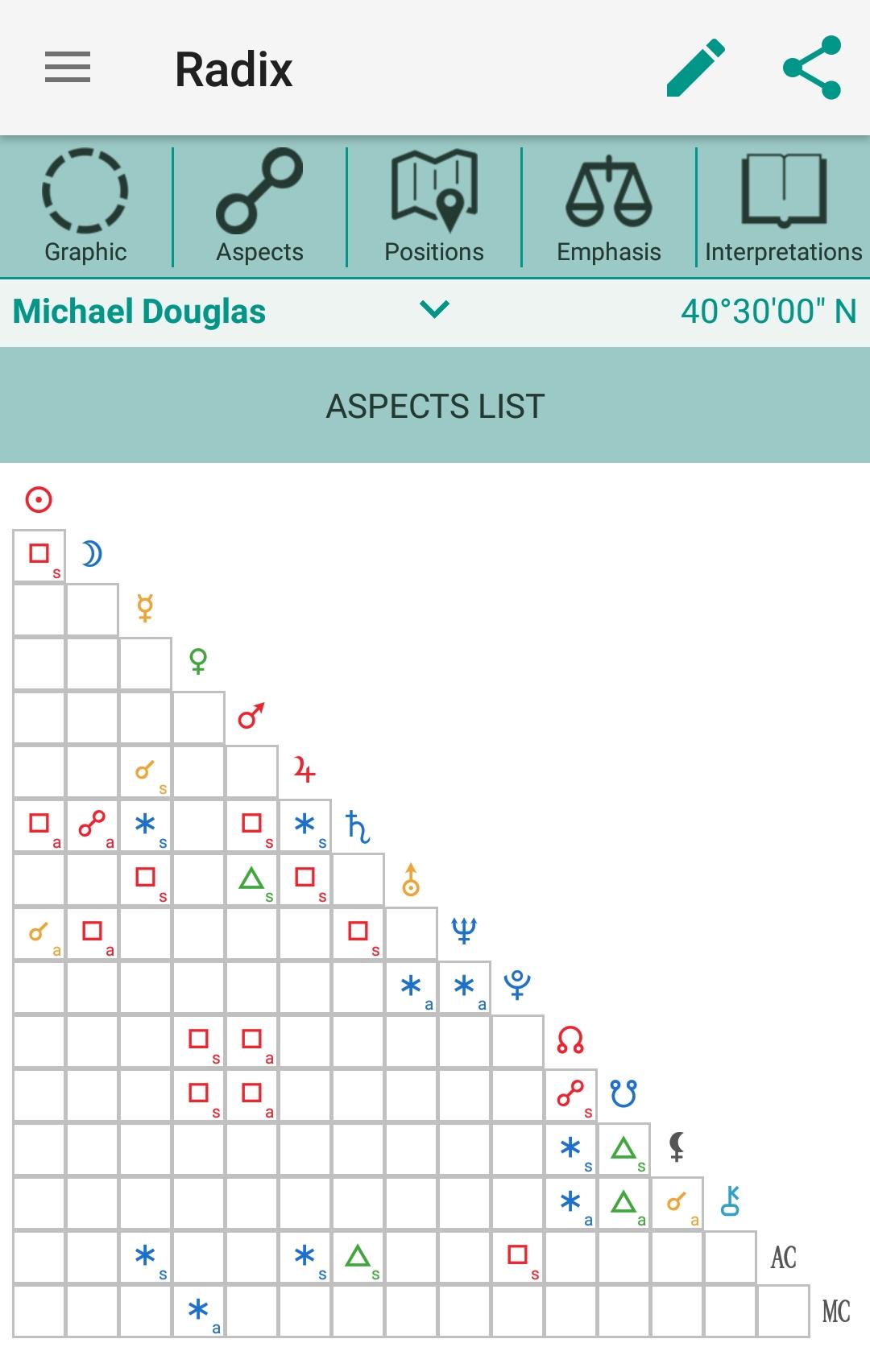Share the Radix chart
The width and height of the screenshot is (870, 1372).
[812, 68]
